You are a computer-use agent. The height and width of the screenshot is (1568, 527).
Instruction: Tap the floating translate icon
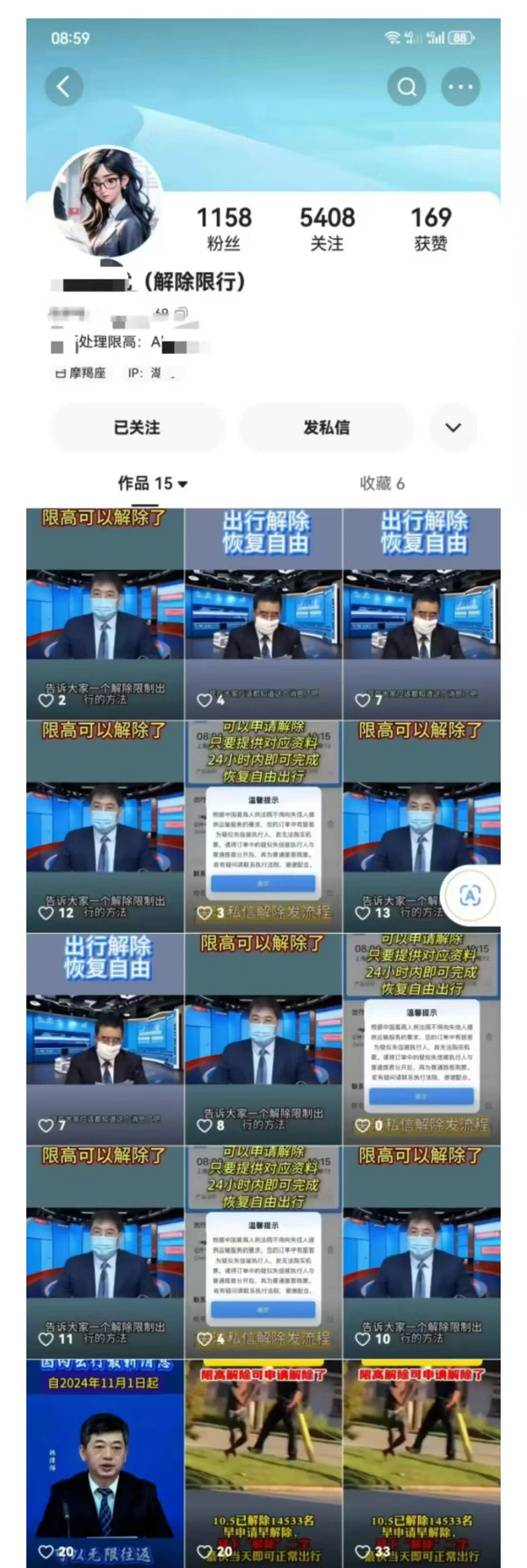[x=471, y=895]
